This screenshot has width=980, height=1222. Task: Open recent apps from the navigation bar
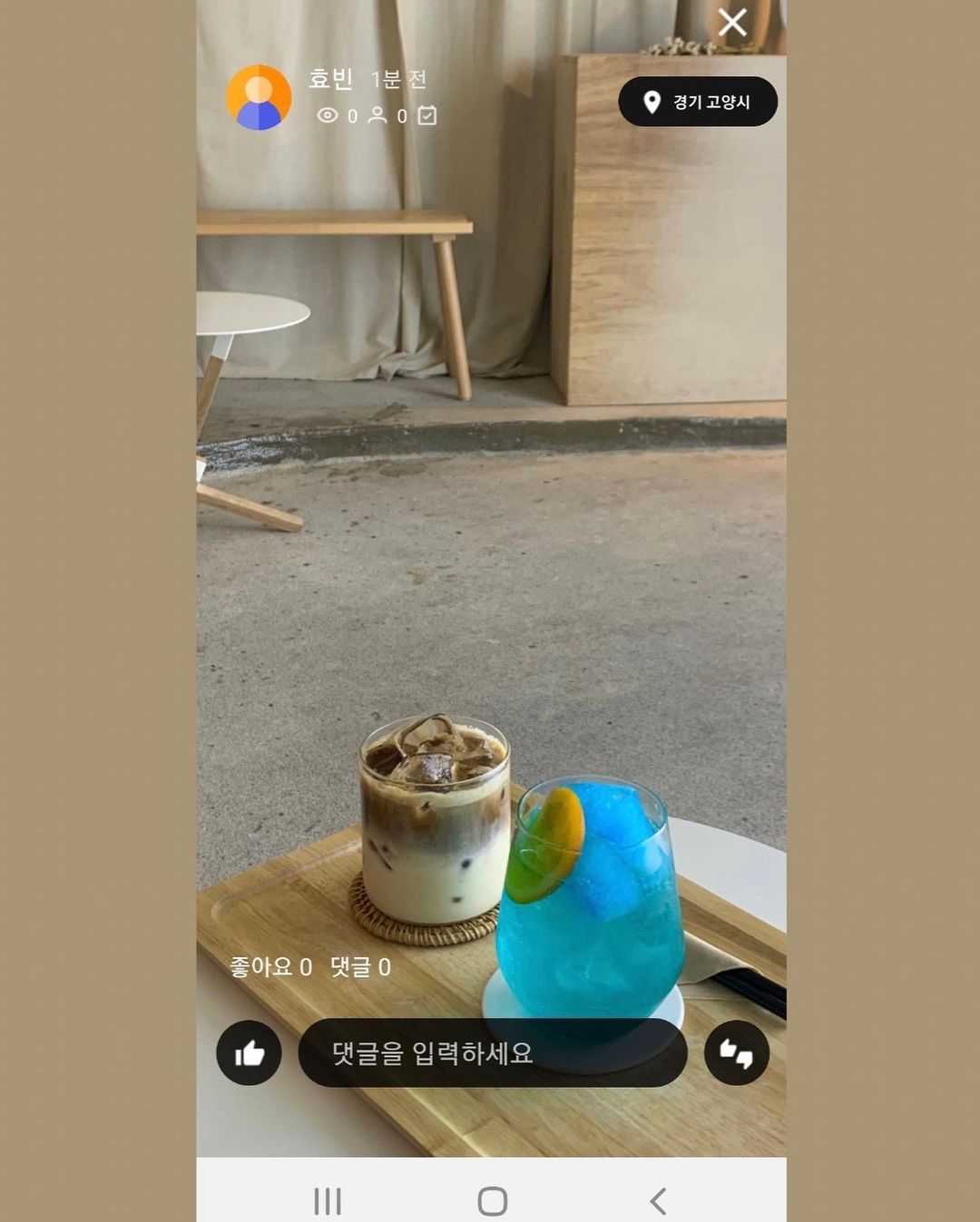tap(328, 1201)
